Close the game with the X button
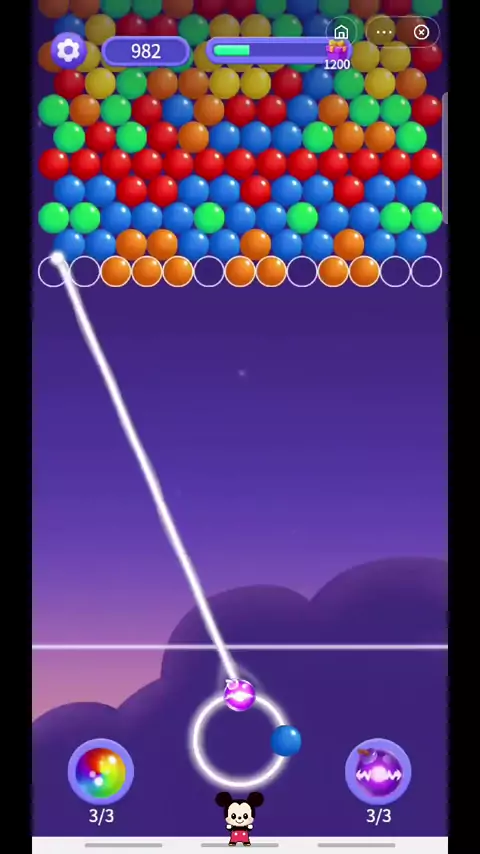480x854 pixels. [x=421, y=32]
